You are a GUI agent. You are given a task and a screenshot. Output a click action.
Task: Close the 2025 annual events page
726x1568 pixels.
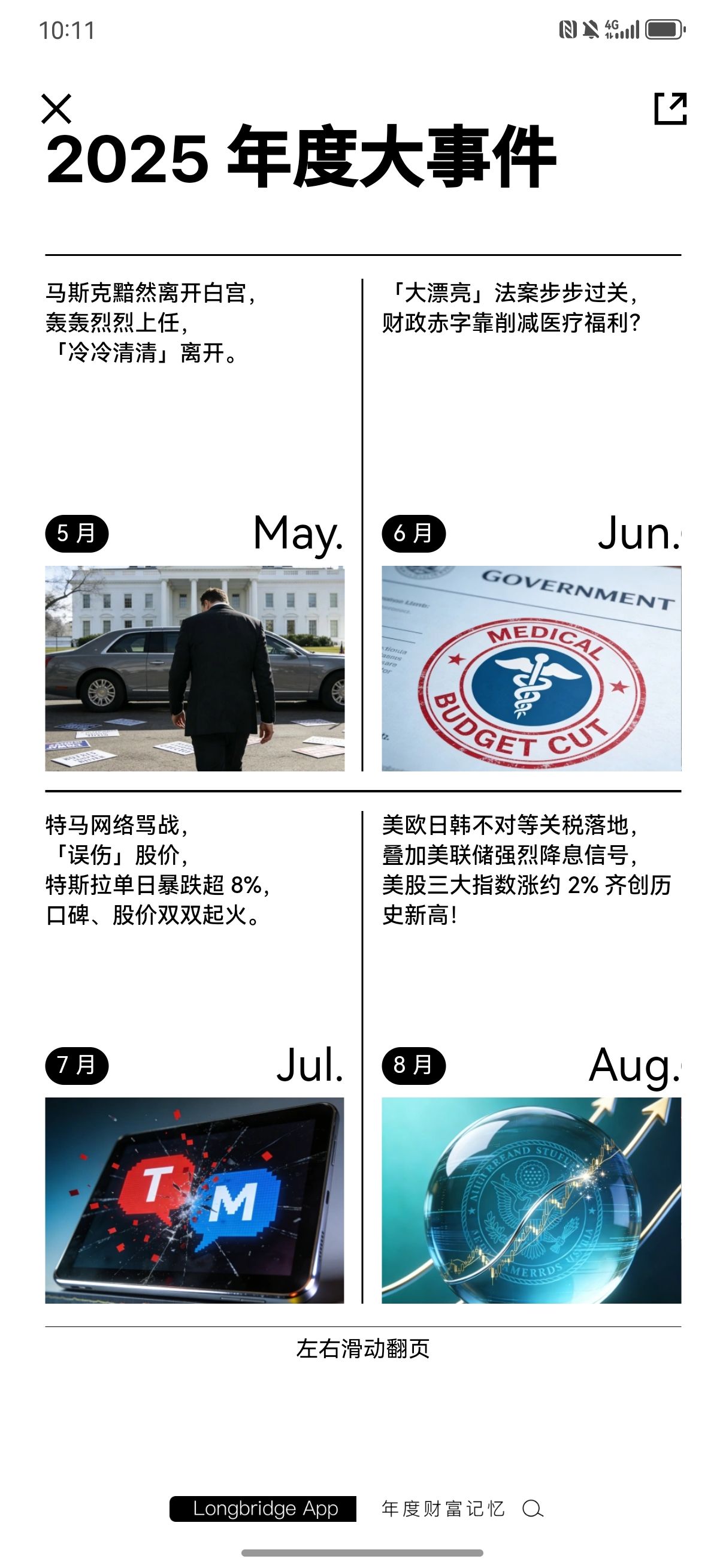coord(56,109)
